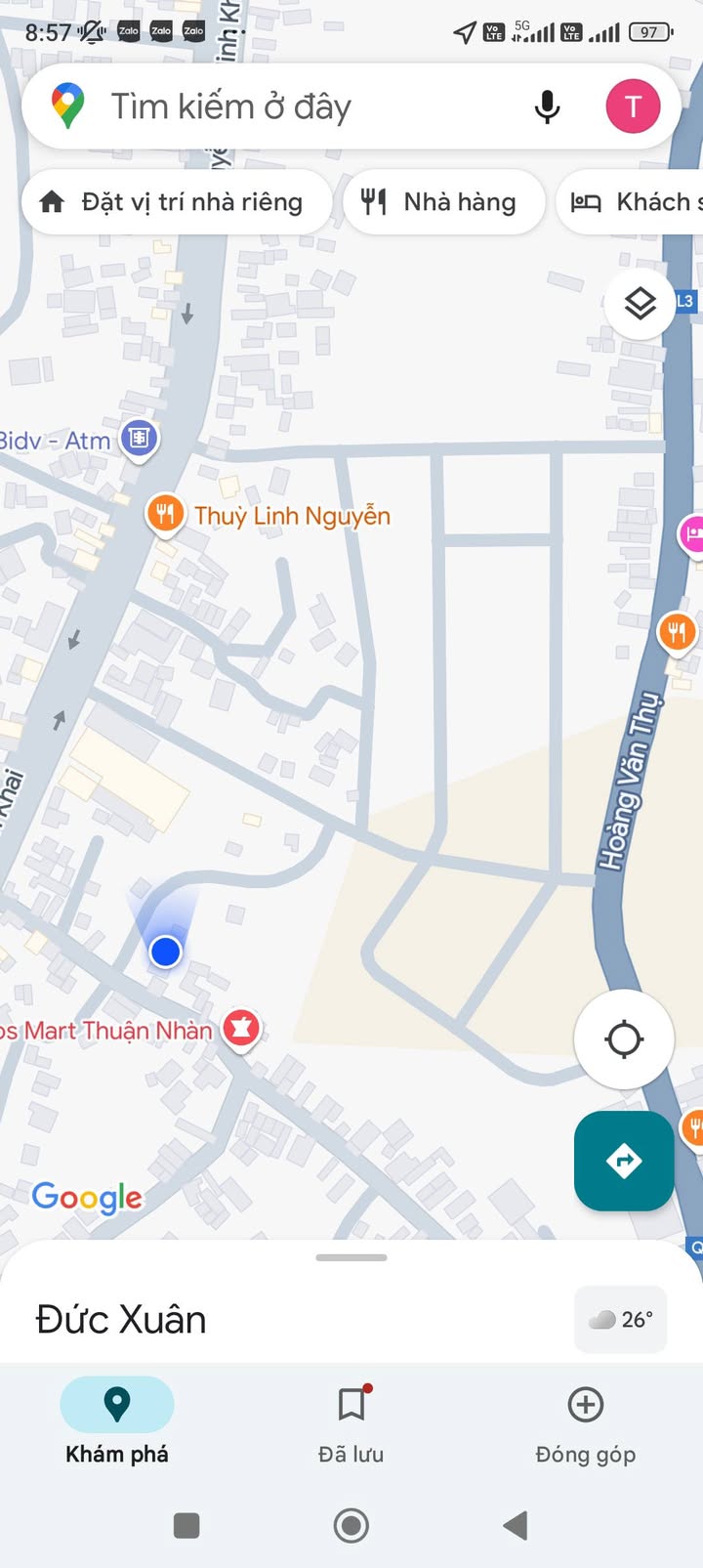
Task: Open the Thuỳ Linh Nguyễn restaurant marker
Action: coord(165,513)
